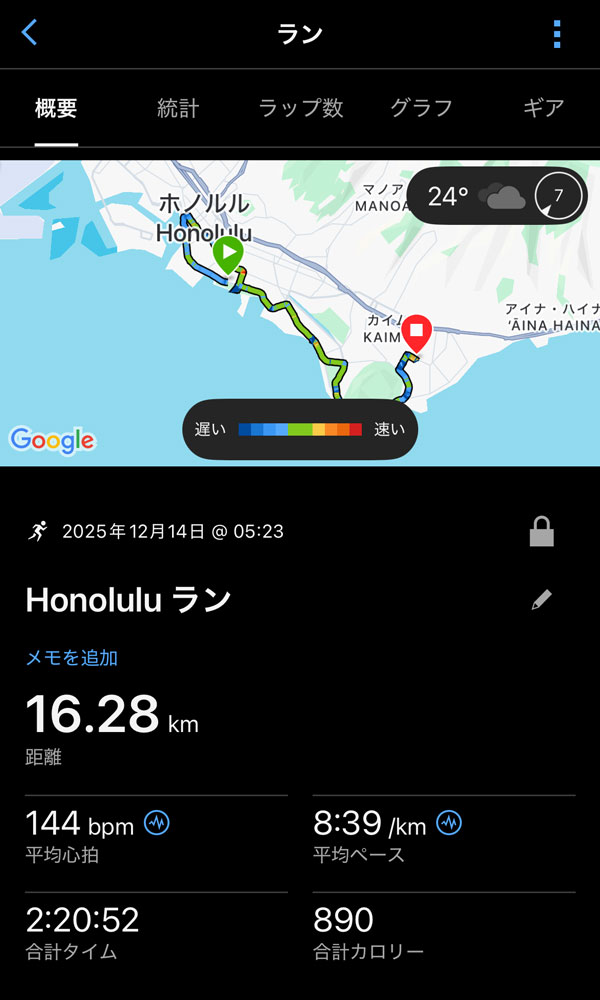This screenshot has width=600, height=1000.
Task: Change activity privacy via lock icon
Action: 541,533
